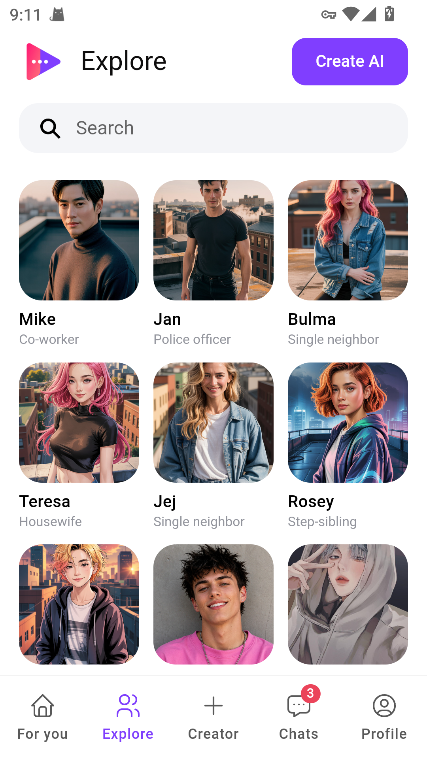Switch to the For you tab
Screen dimensions: 427x759
pyautogui.click(x=43, y=717)
